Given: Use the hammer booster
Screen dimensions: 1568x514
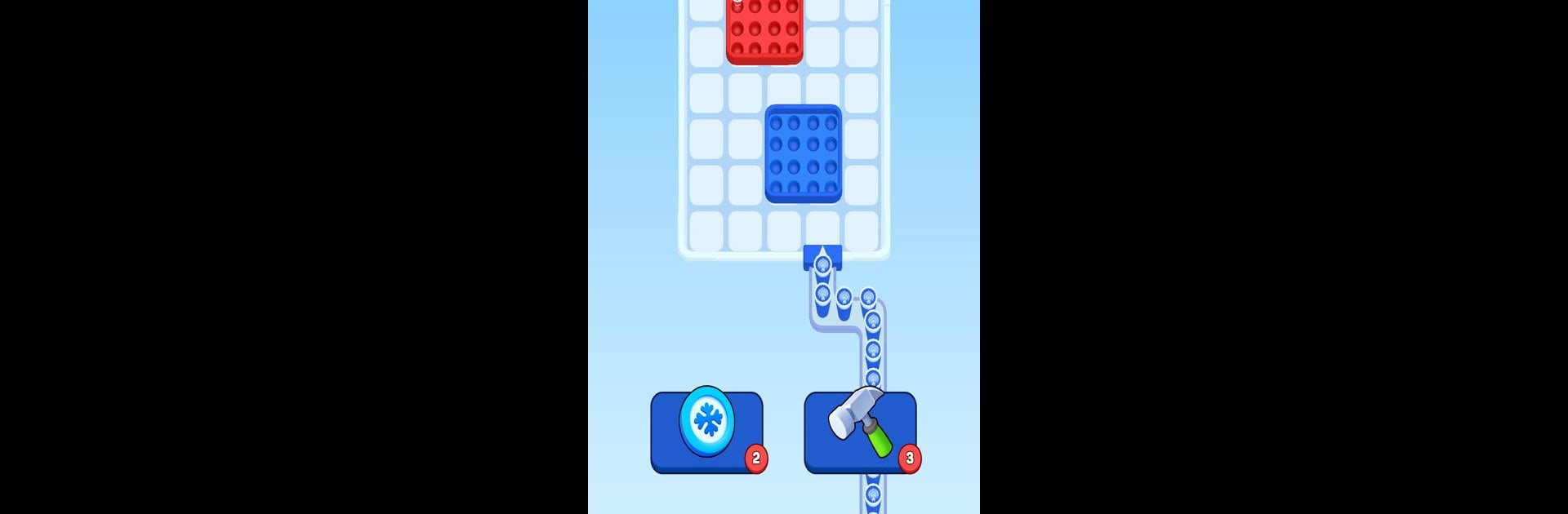Looking at the screenshot, I should [860, 431].
